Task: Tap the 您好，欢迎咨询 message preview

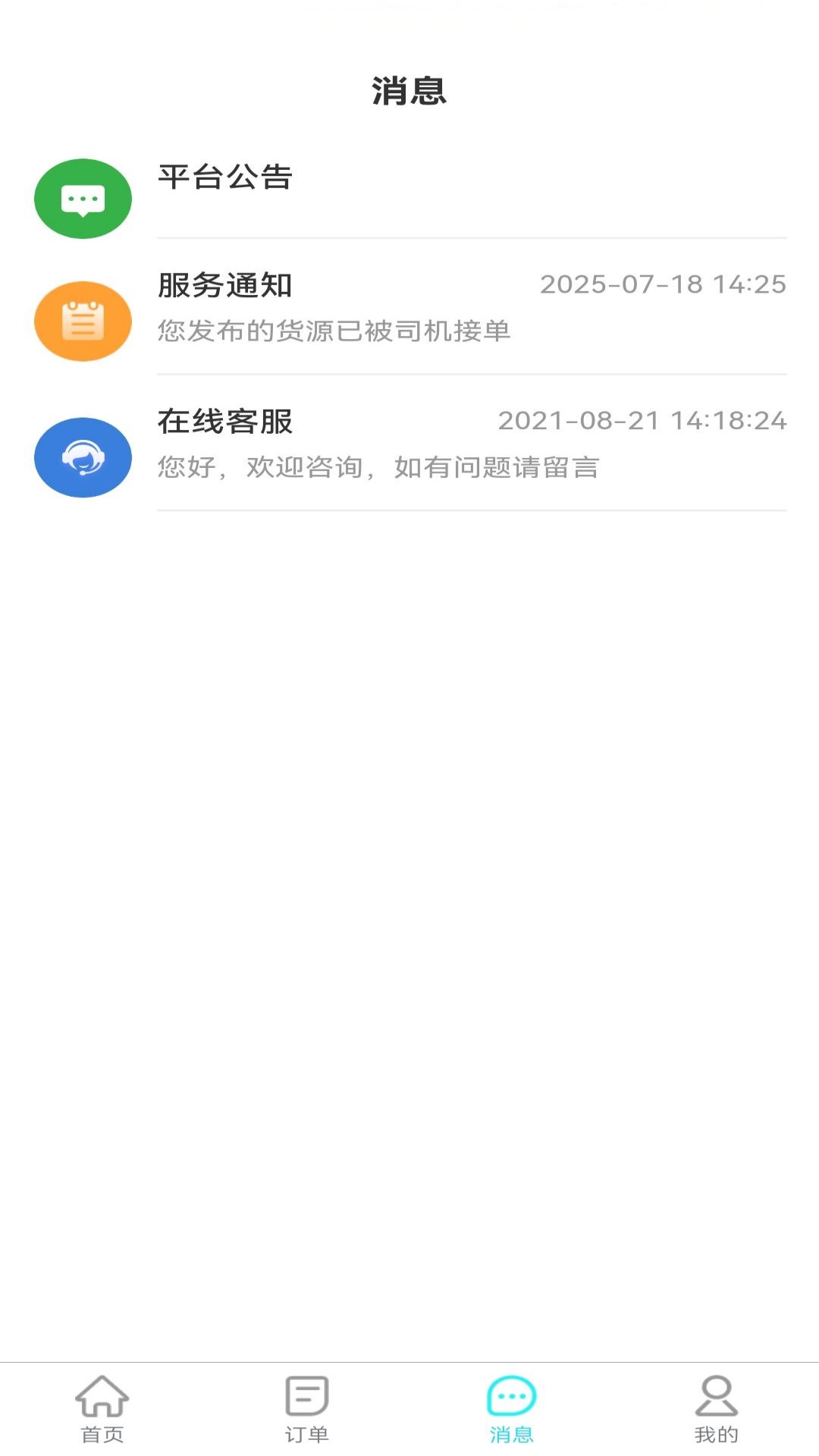Action: click(x=378, y=469)
